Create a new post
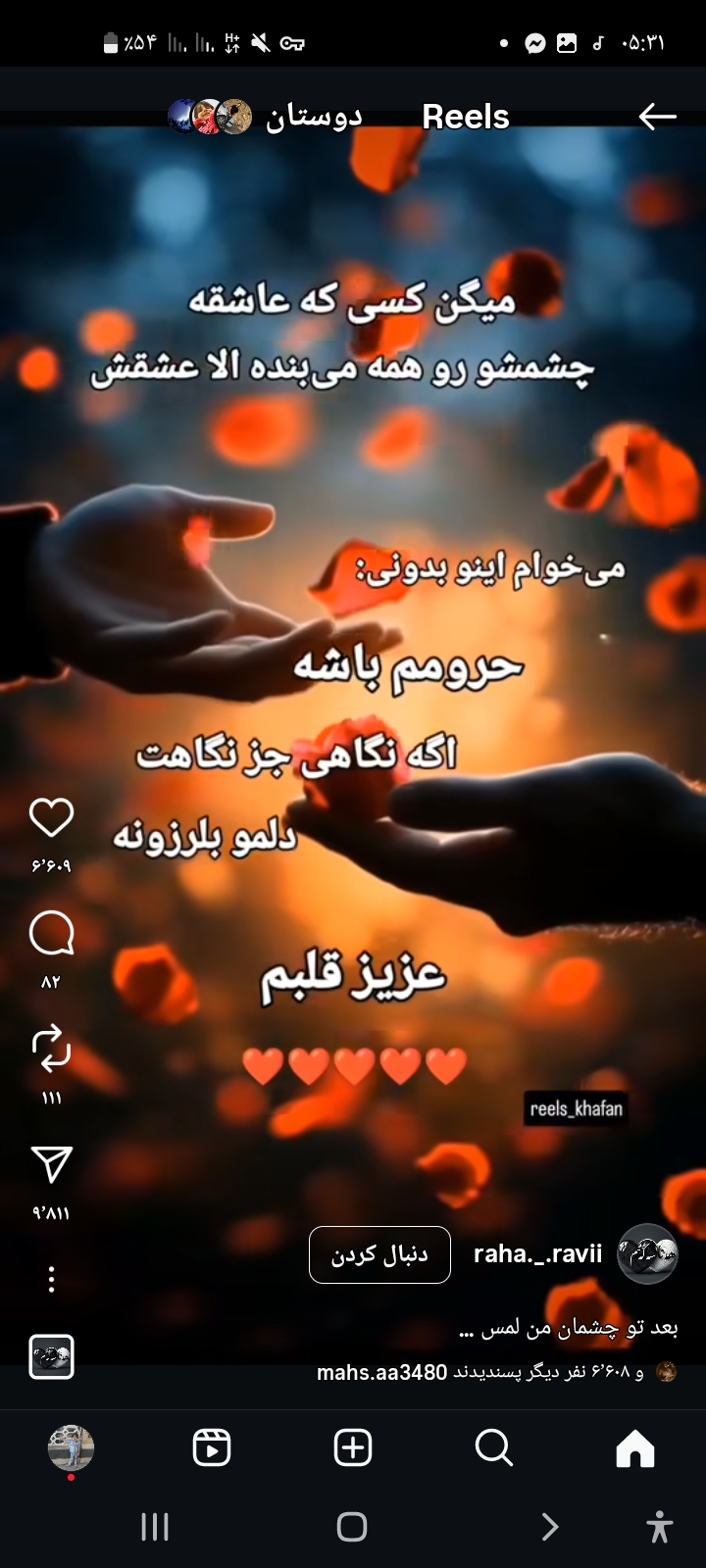The width and height of the screenshot is (706, 1568). 353,1447
